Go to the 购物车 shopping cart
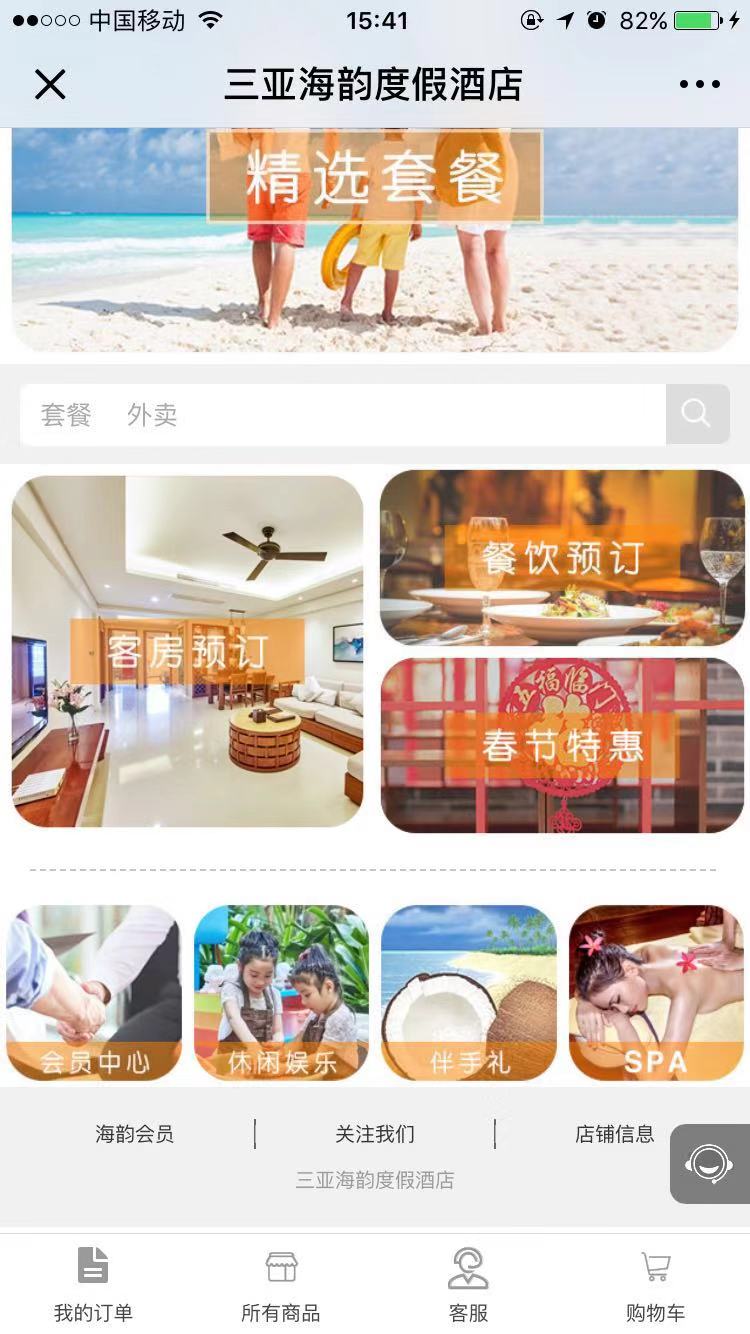 point(655,1284)
